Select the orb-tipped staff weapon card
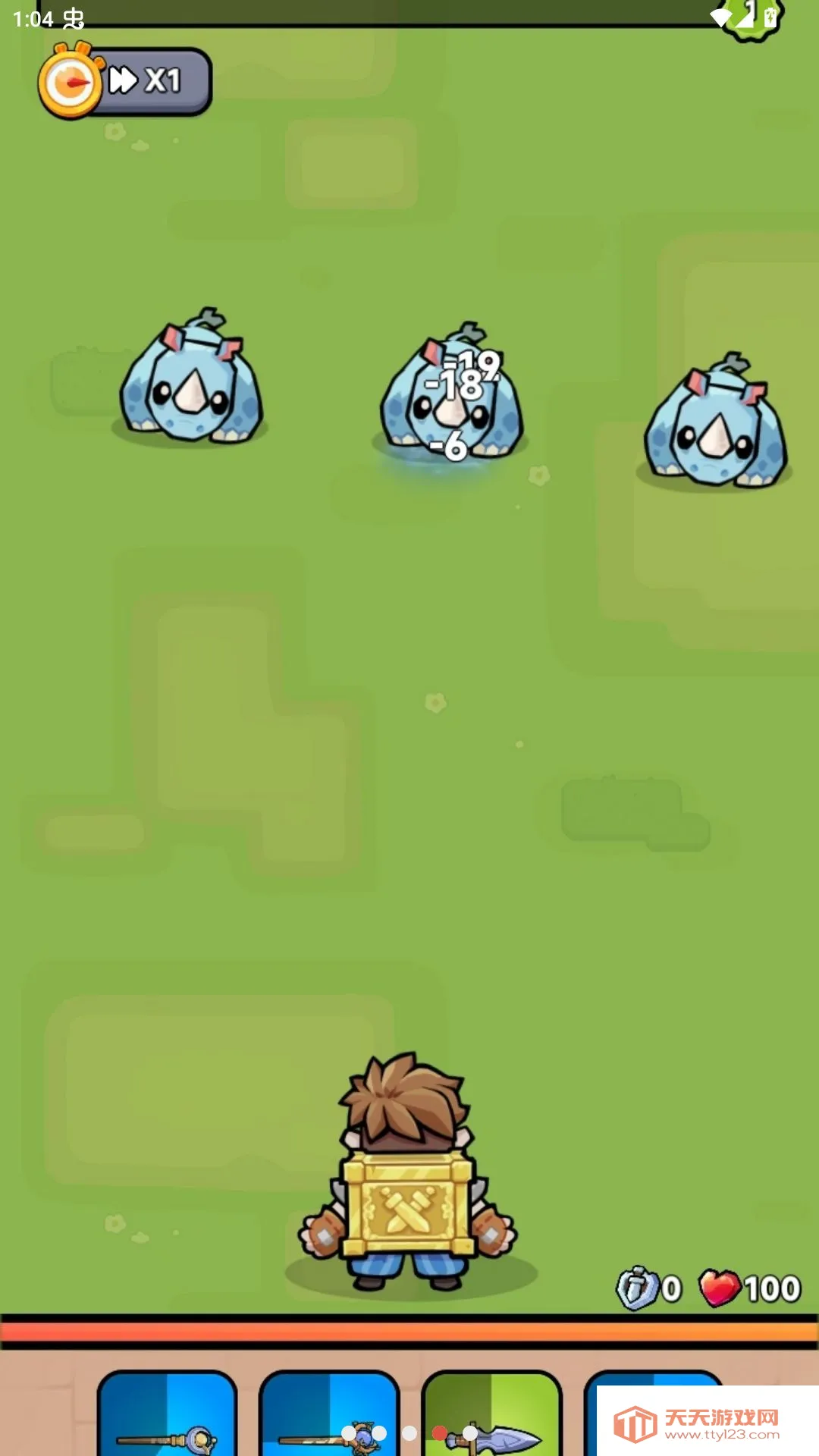819x1456 pixels. 329,1414
